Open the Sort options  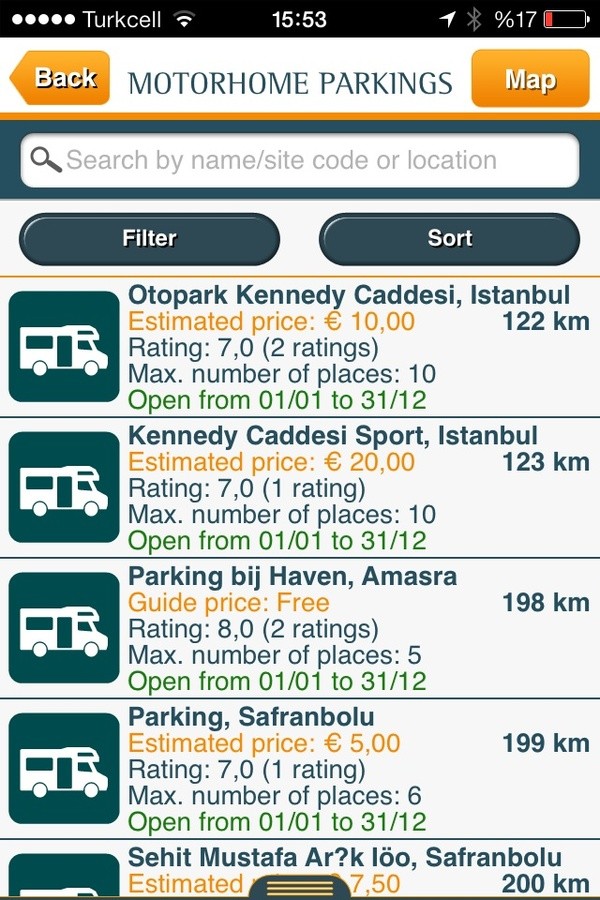coord(449,239)
